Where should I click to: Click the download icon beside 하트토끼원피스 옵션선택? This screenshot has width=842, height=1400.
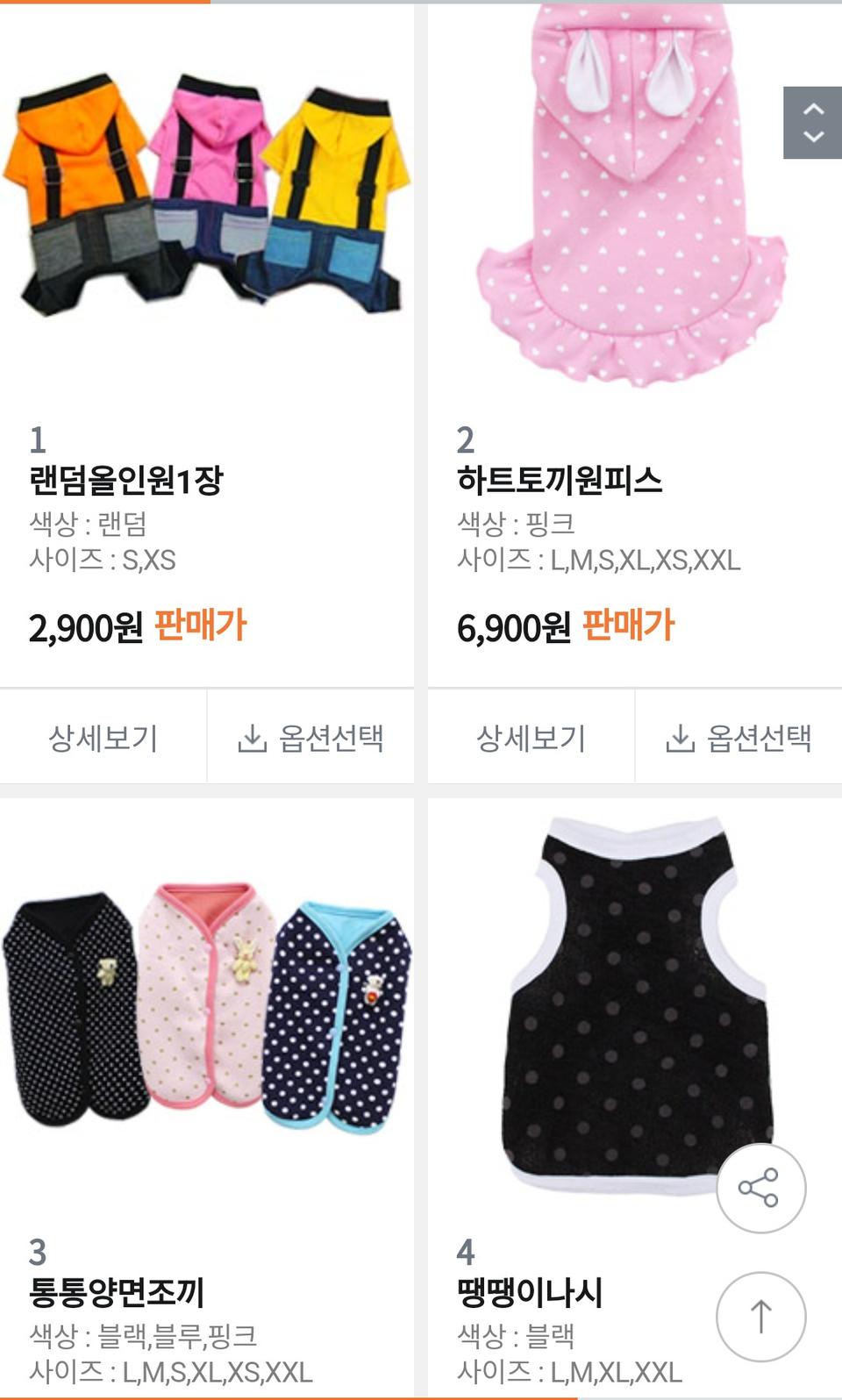(x=681, y=738)
